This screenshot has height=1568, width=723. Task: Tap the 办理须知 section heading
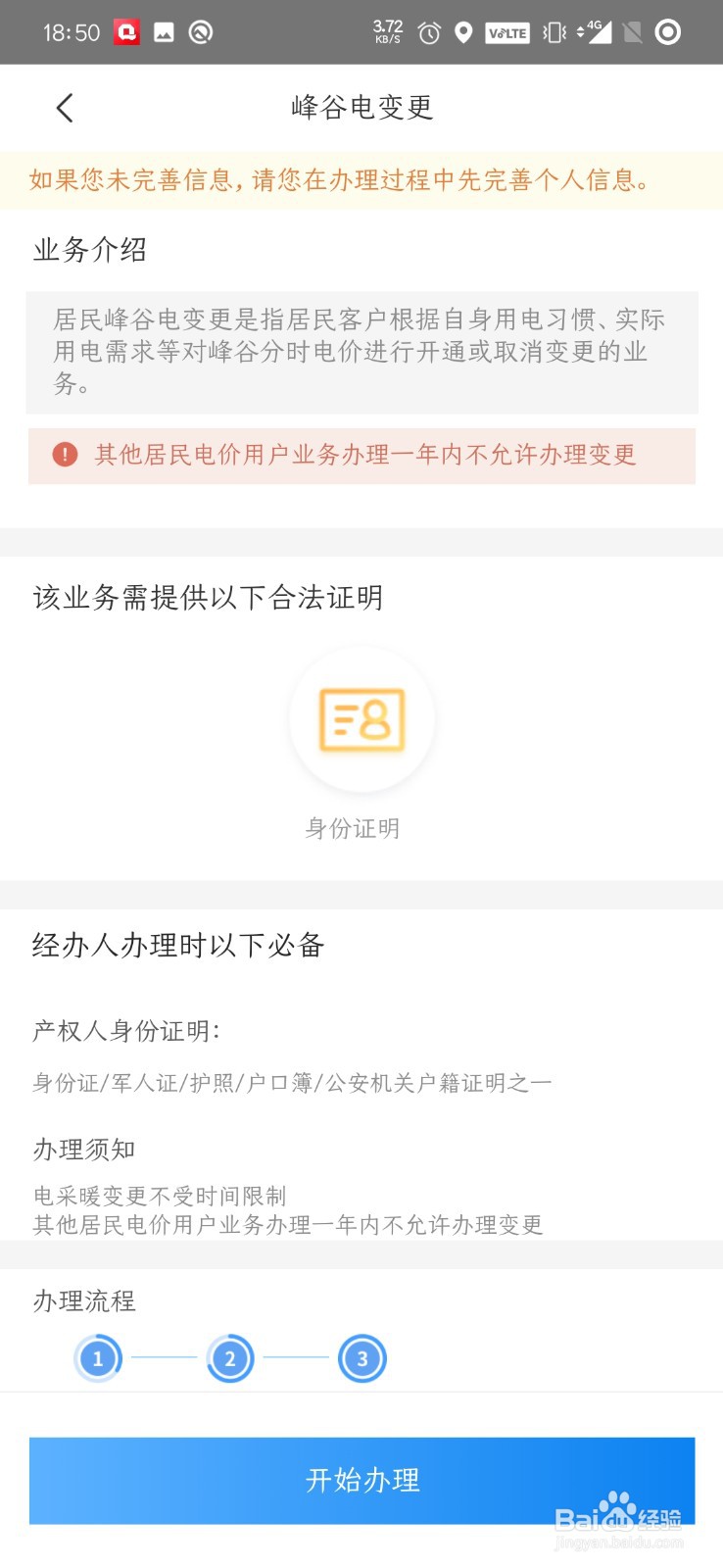(x=84, y=1150)
